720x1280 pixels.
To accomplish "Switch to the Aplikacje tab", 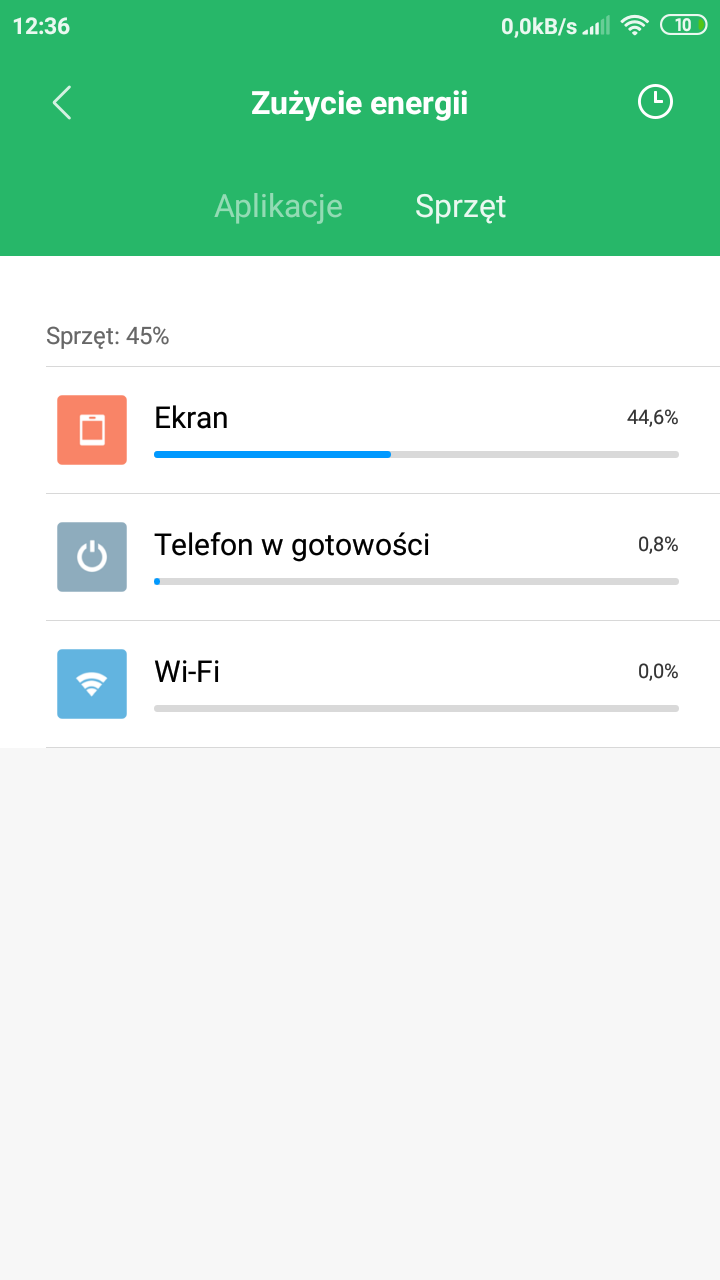I will point(278,206).
